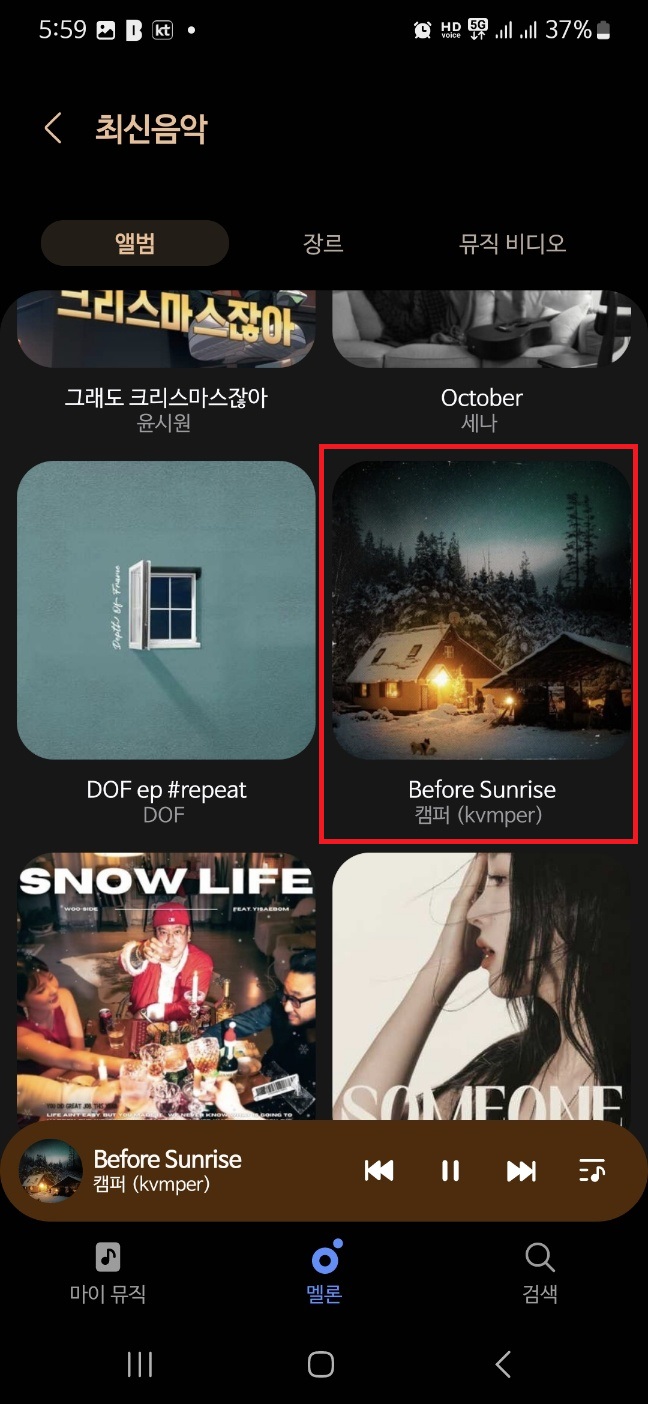This screenshot has width=648, height=1404.
Task: Open DOF ep #repeat album
Action: [x=166, y=610]
